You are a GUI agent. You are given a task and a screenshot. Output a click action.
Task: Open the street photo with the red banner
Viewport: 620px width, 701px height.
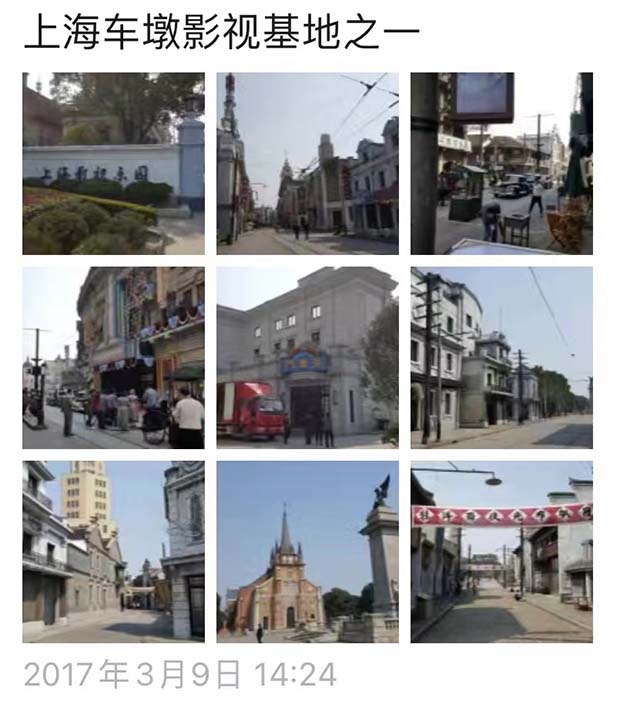[x=501, y=551]
